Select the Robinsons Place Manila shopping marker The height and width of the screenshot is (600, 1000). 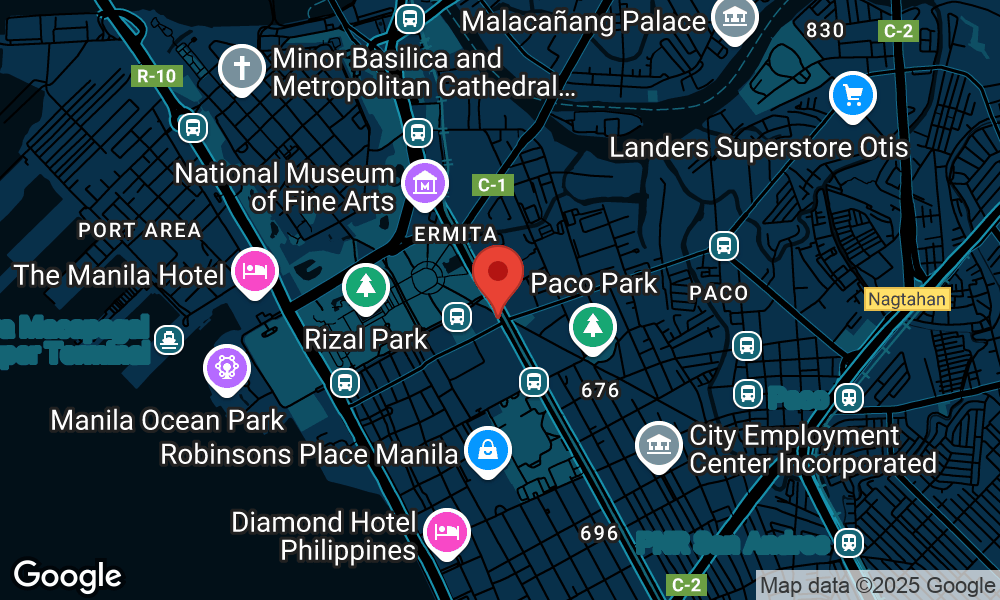pos(487,451)
